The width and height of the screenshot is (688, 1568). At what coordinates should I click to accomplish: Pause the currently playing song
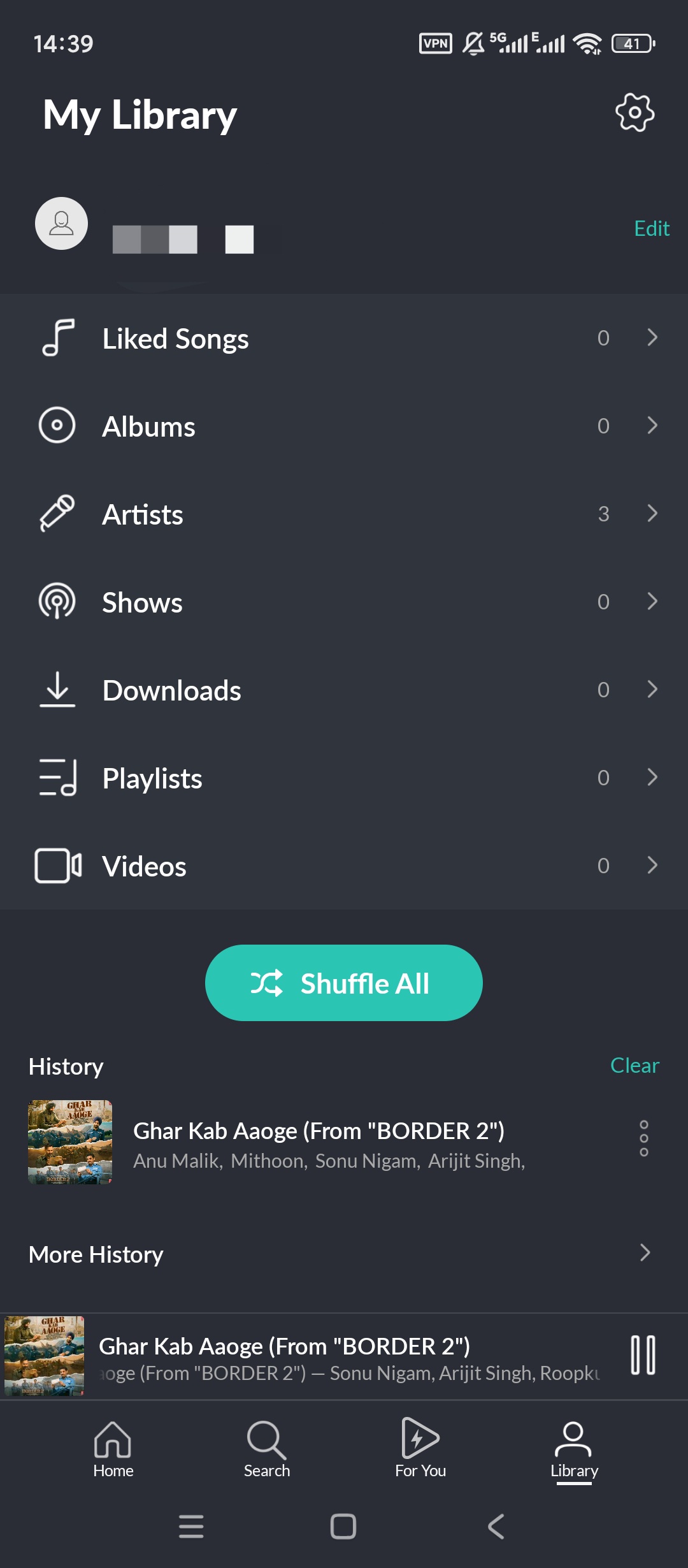click(x=643, y=1355)
